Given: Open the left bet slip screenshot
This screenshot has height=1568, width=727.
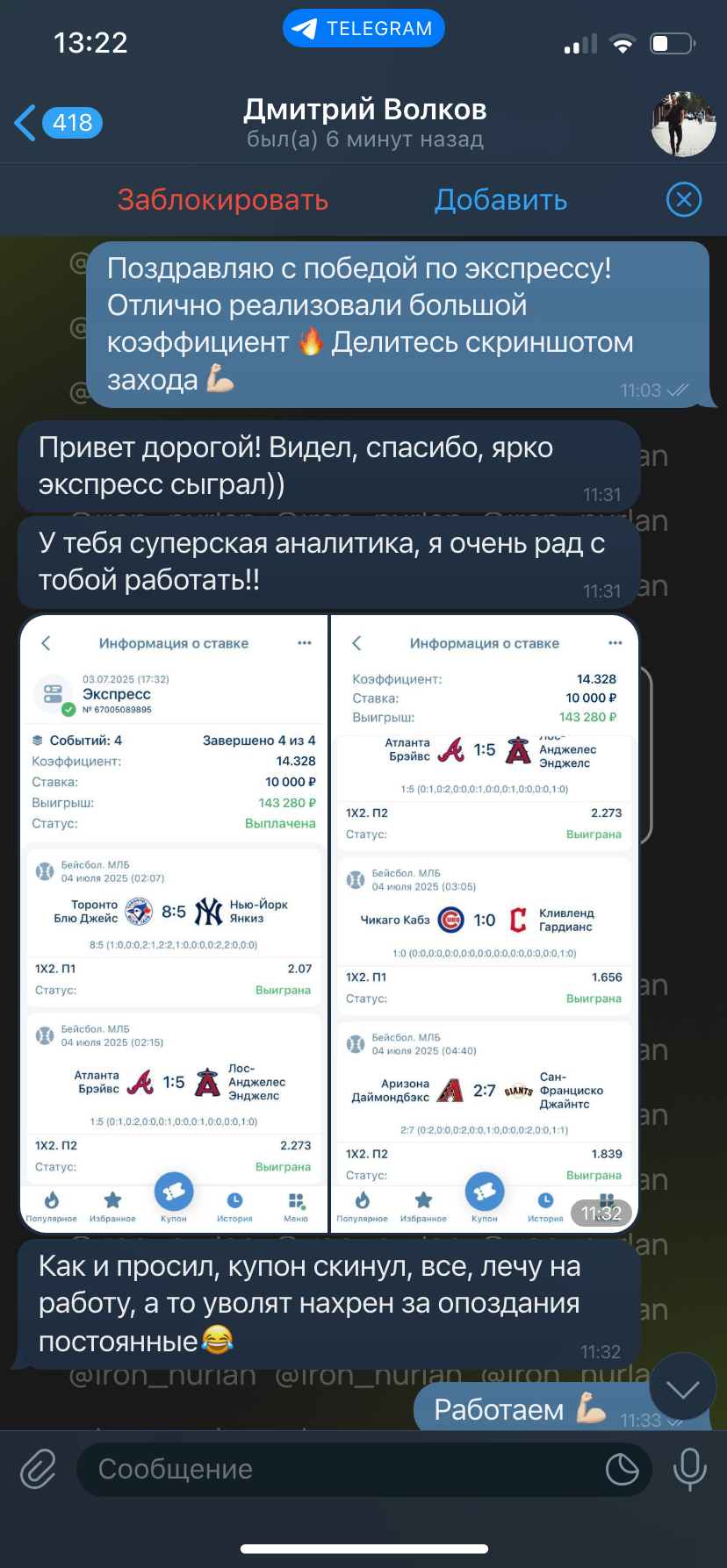Looking at the screenshot, I should coord(174,923).
